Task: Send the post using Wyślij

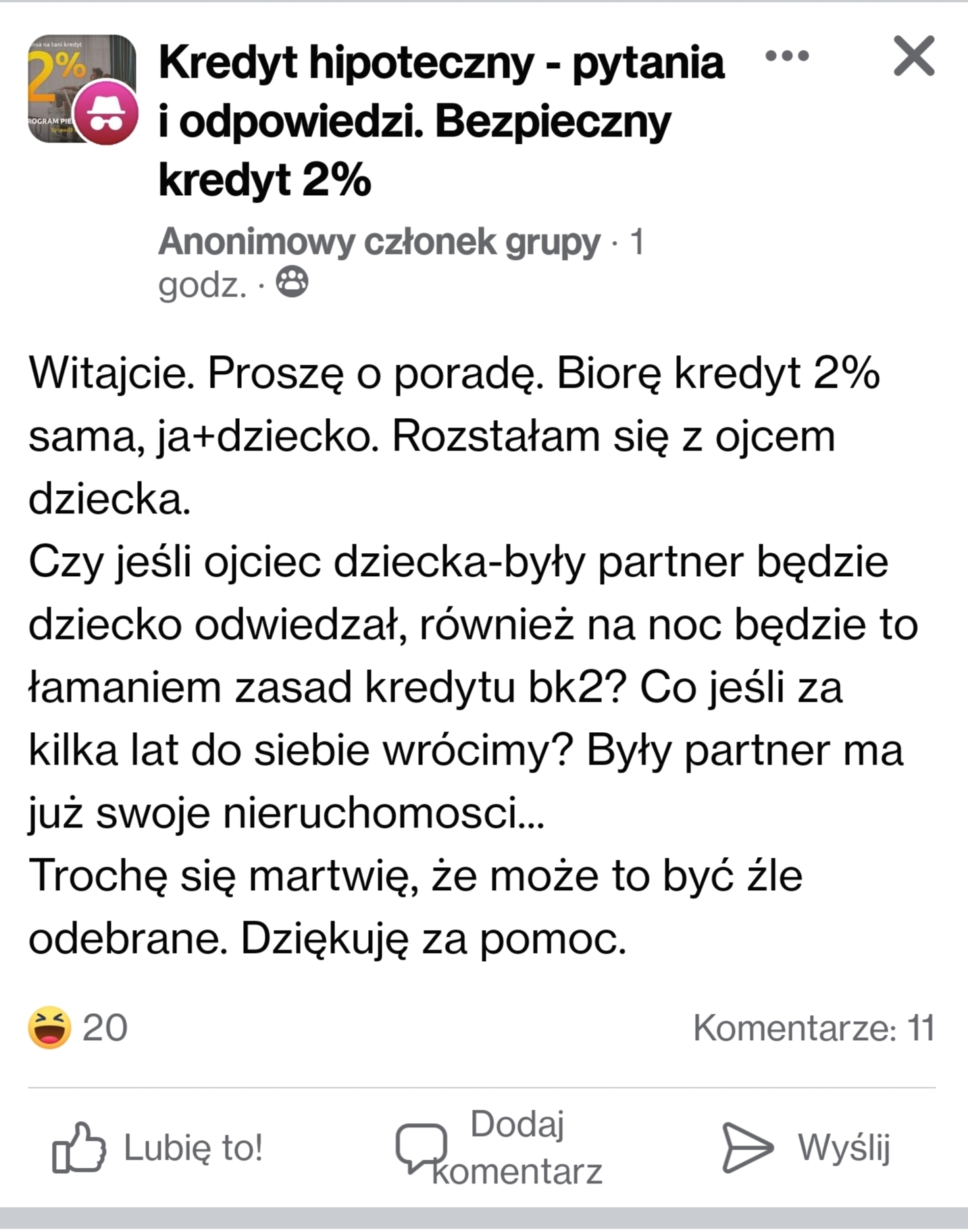Action: 807,1148
